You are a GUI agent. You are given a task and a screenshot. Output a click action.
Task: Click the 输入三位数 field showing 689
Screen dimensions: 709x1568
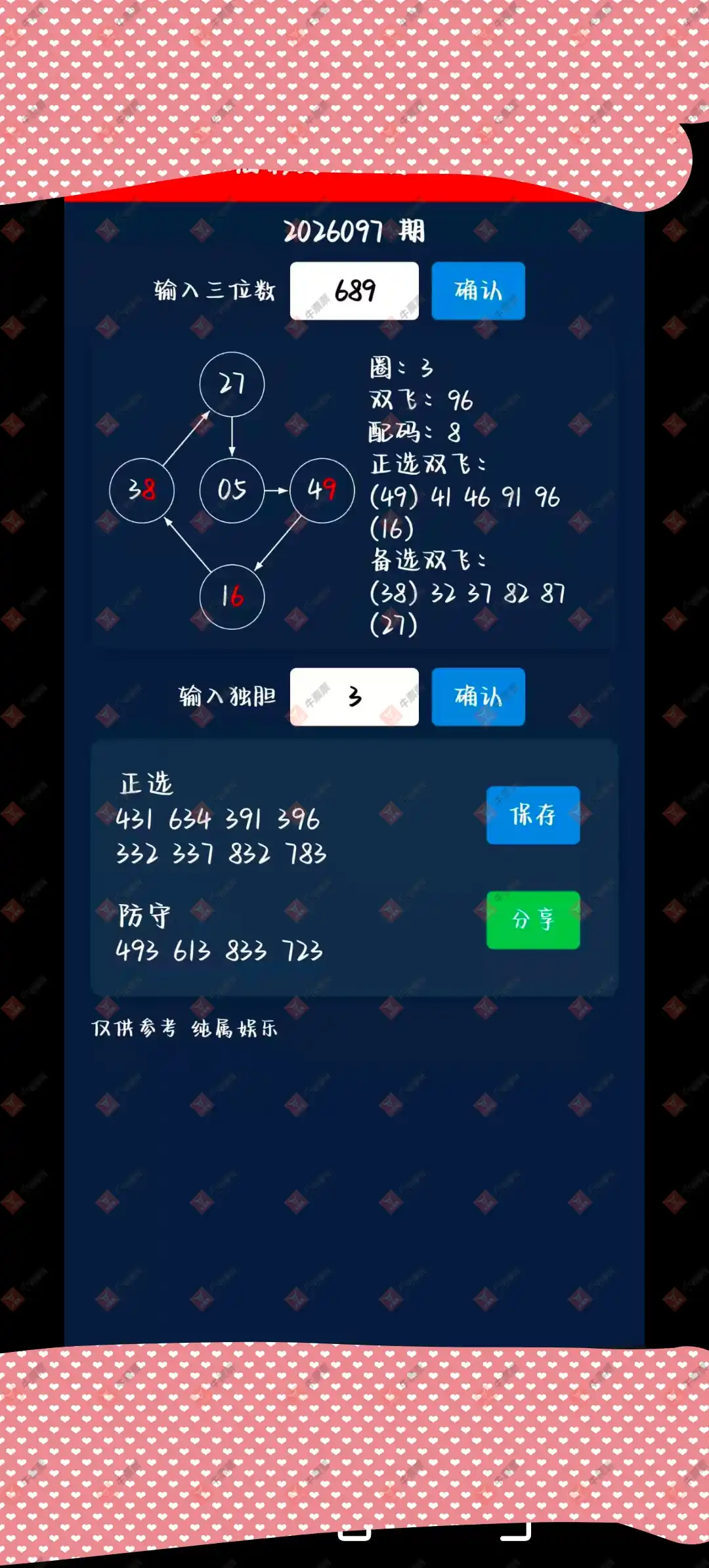pos(354,291)
